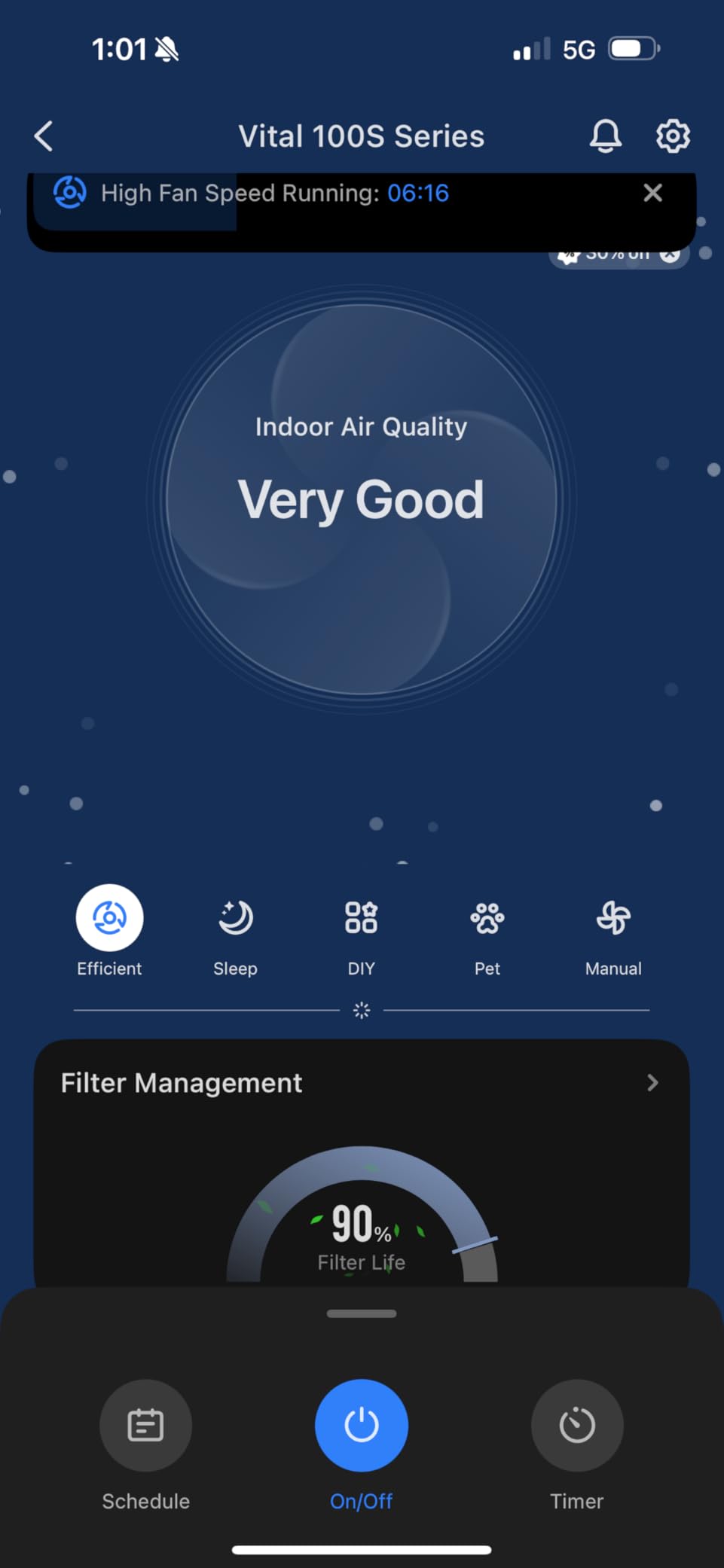Select Manual fan mode
This screenshot has width=724, height=1568.
(x=613, y=917)
